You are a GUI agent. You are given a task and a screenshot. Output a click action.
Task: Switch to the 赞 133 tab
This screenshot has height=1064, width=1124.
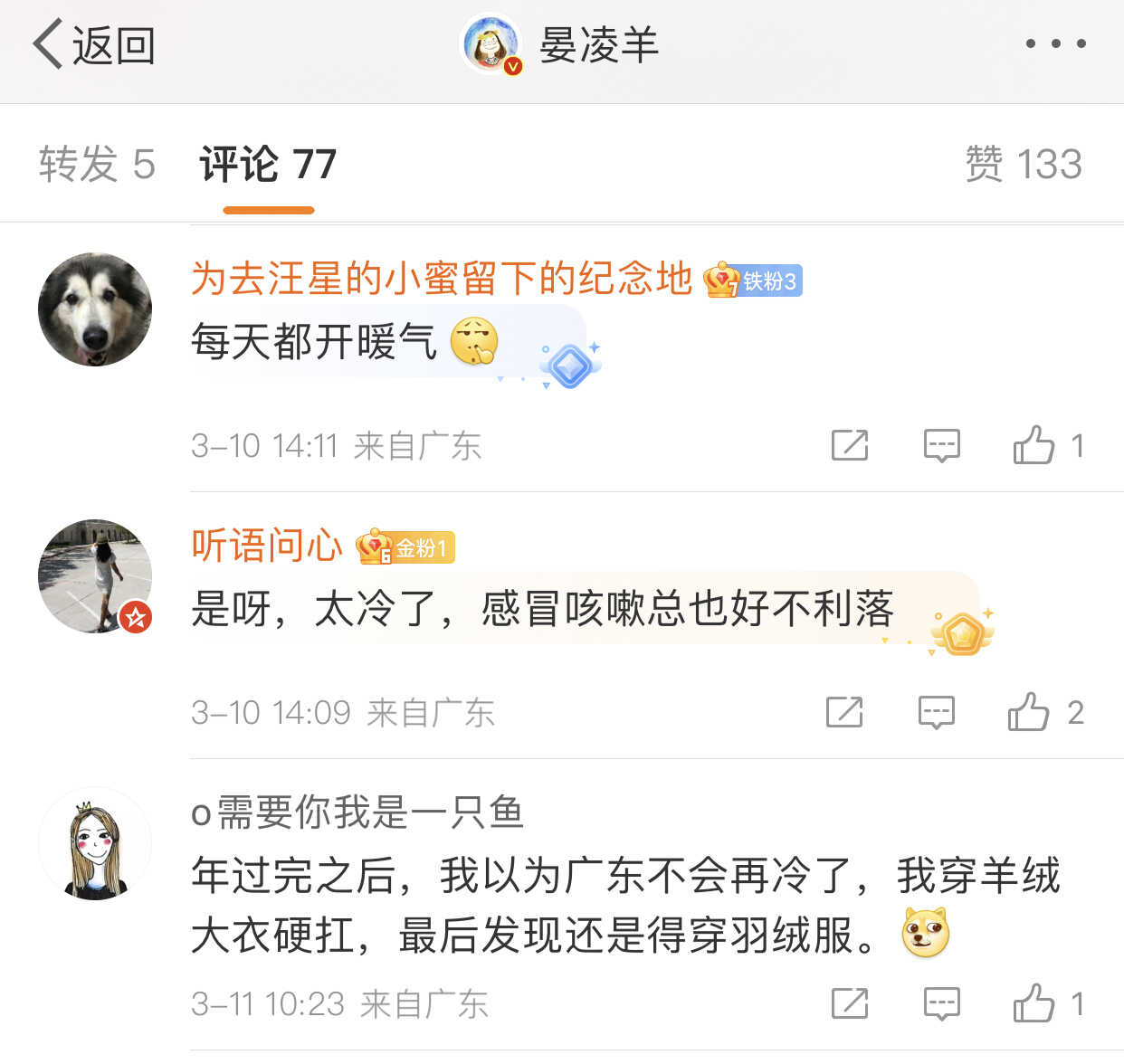tap(1023, 165)
